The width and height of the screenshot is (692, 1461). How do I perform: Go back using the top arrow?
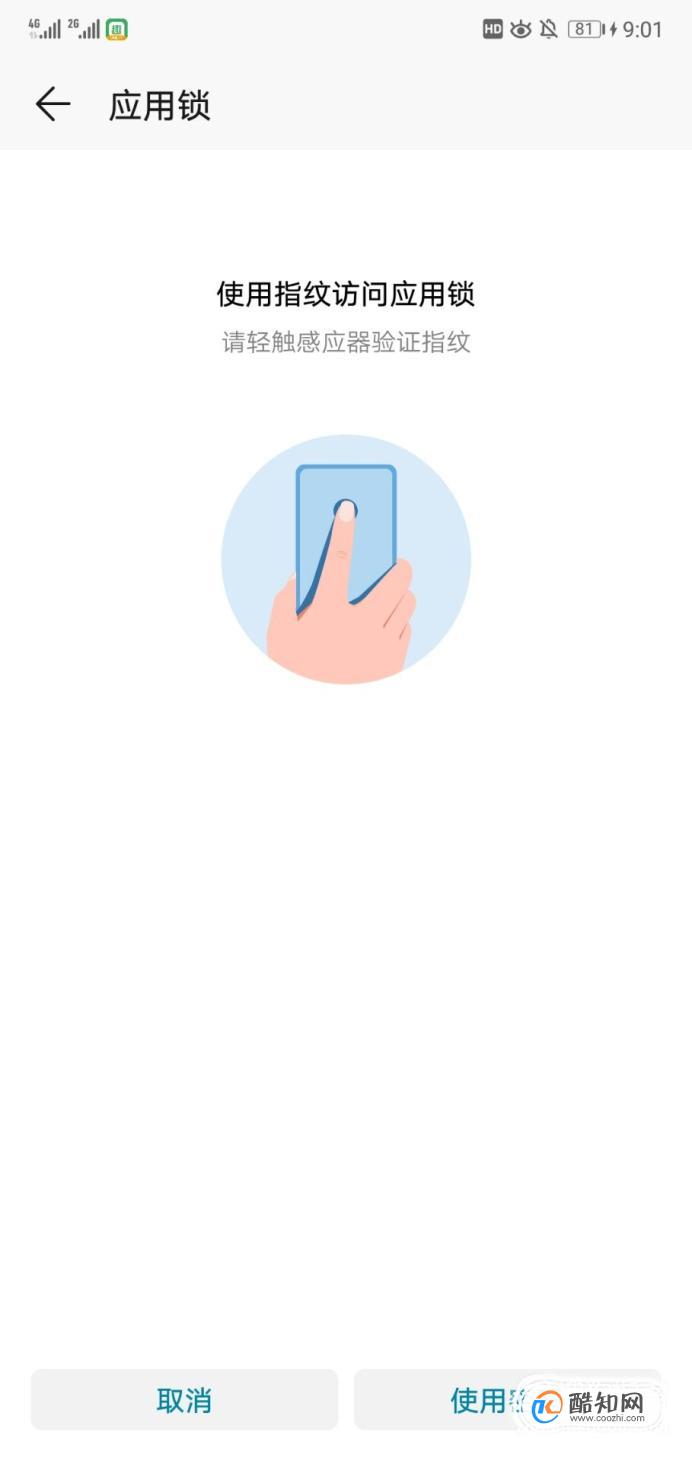[53, 104]
